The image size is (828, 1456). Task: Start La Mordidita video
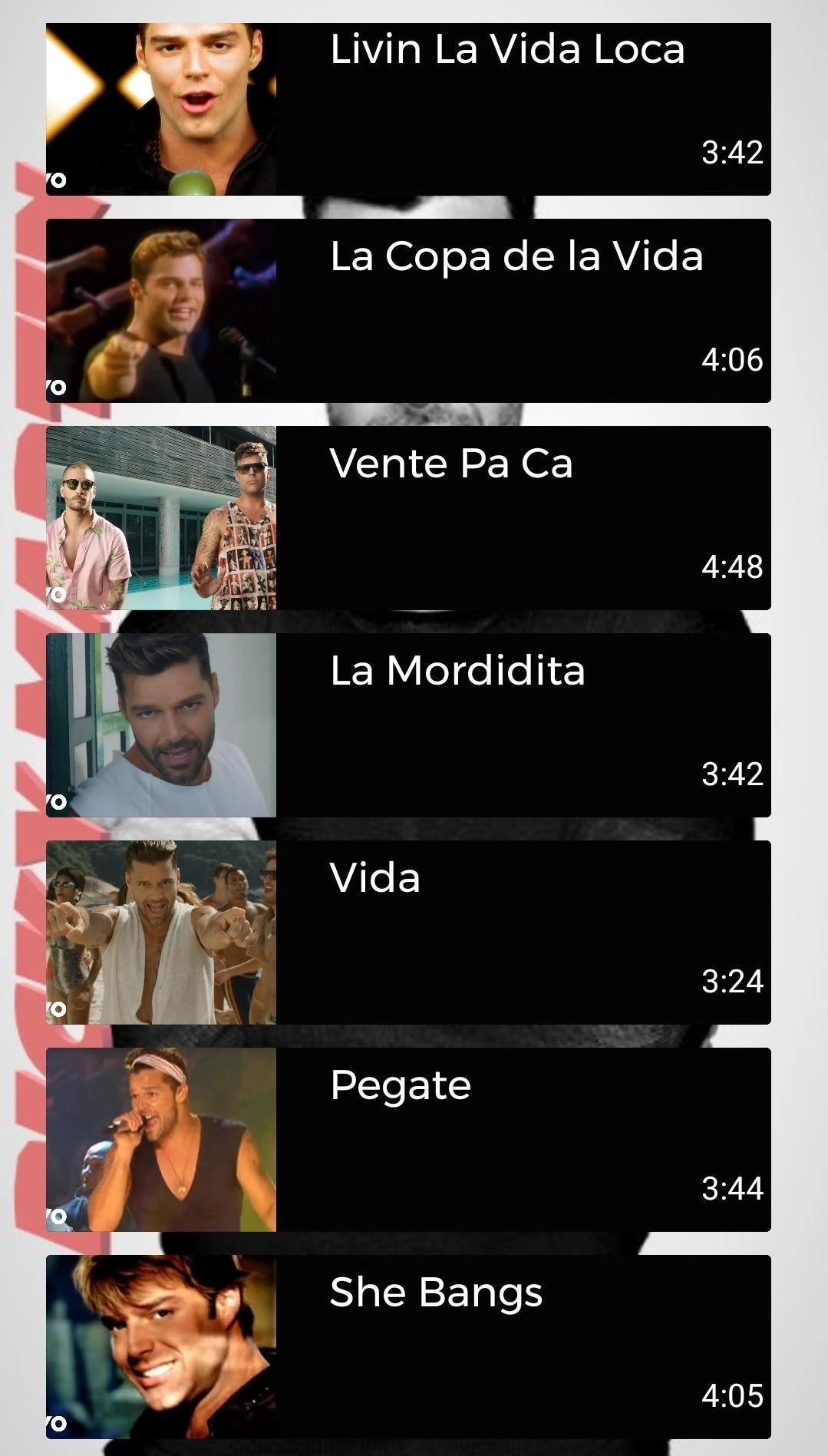(408, 725)
